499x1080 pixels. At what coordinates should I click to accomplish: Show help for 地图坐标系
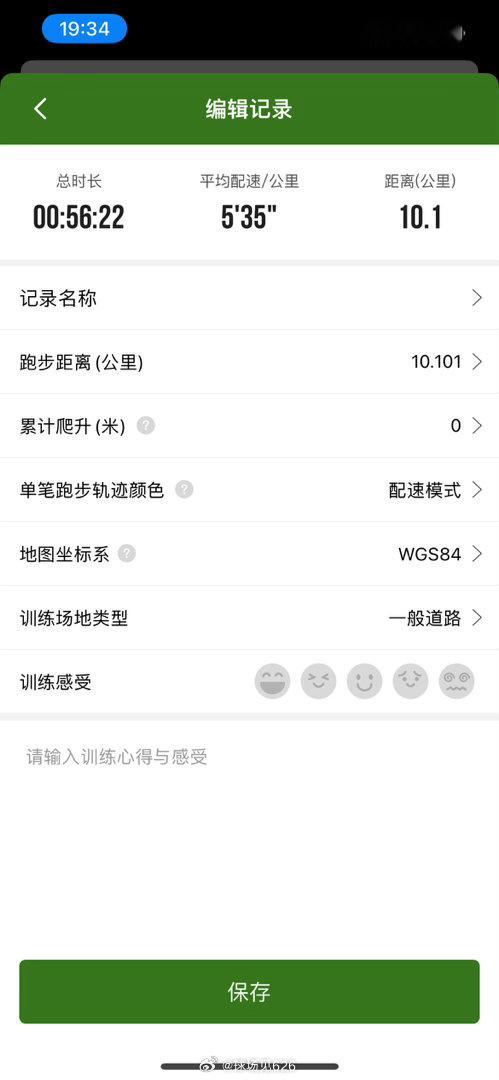[x=127, y=553]
